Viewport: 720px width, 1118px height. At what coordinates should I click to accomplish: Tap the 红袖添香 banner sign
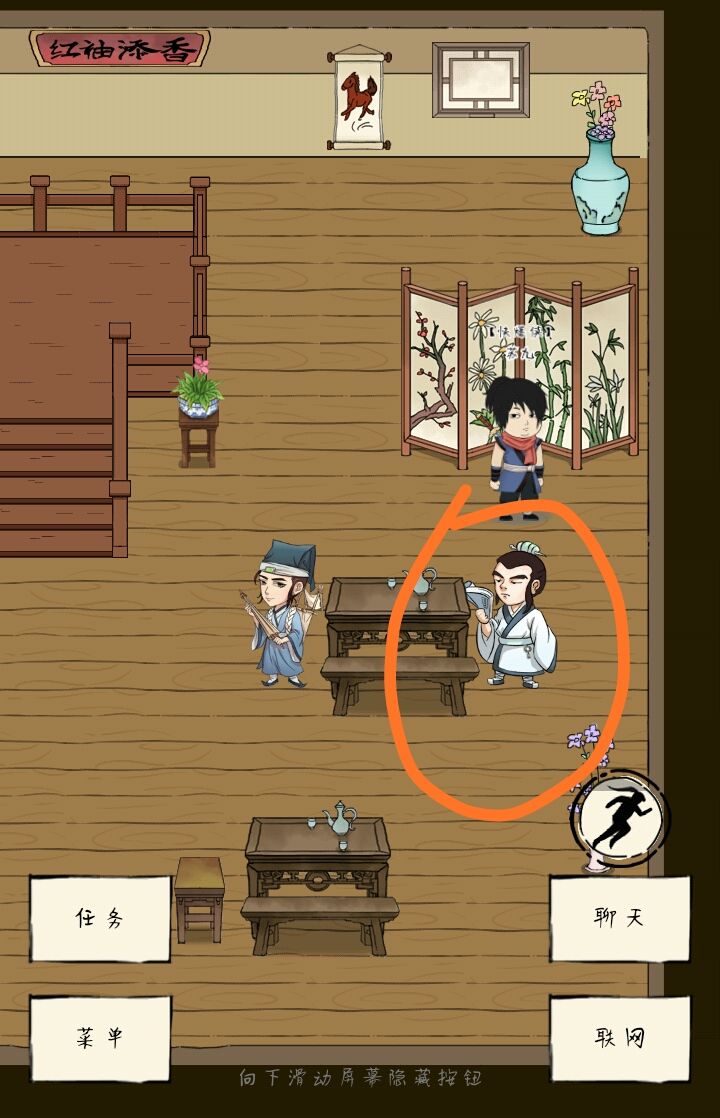(x=122, y=46)
